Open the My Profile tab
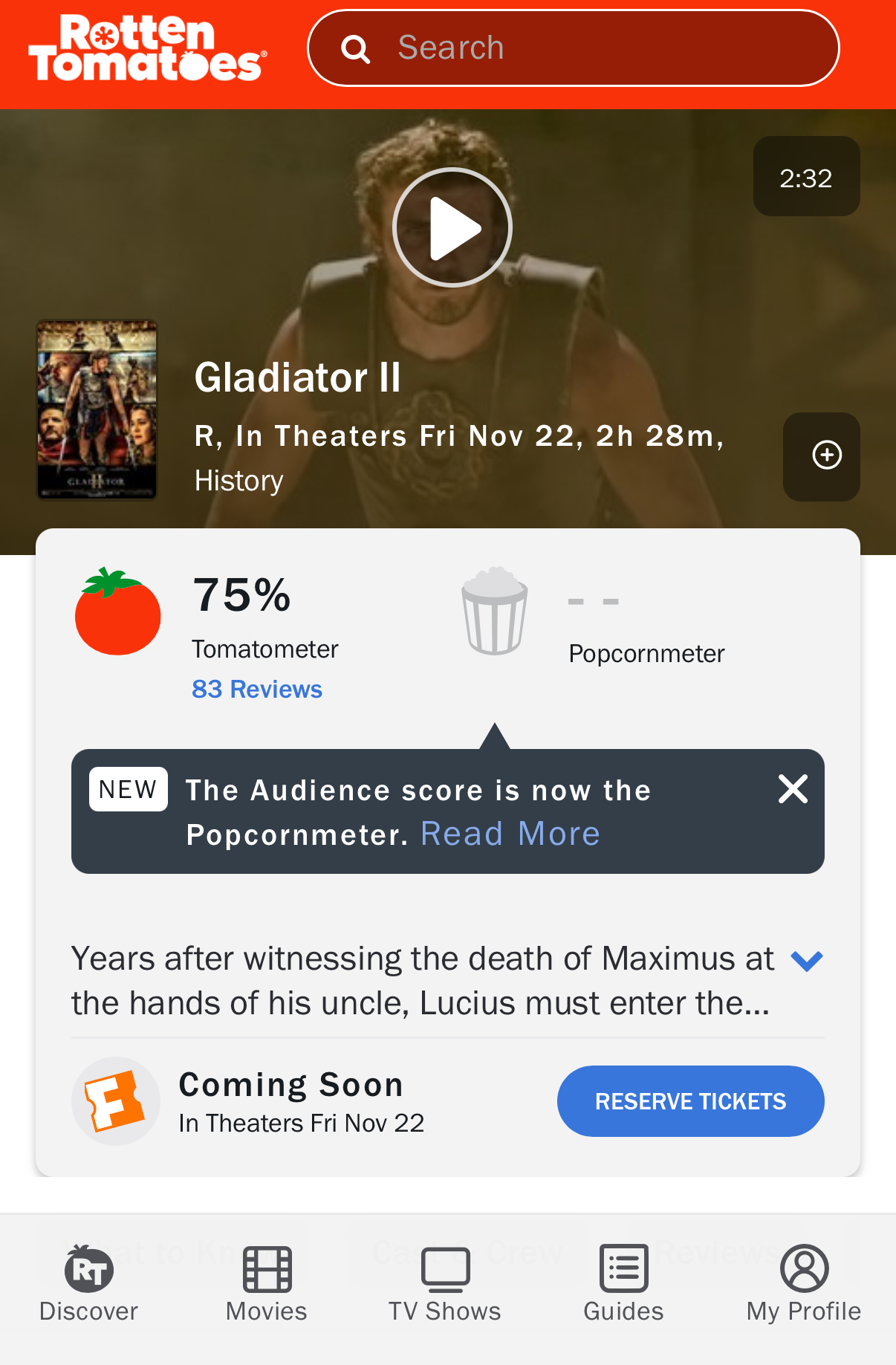 804,1284
